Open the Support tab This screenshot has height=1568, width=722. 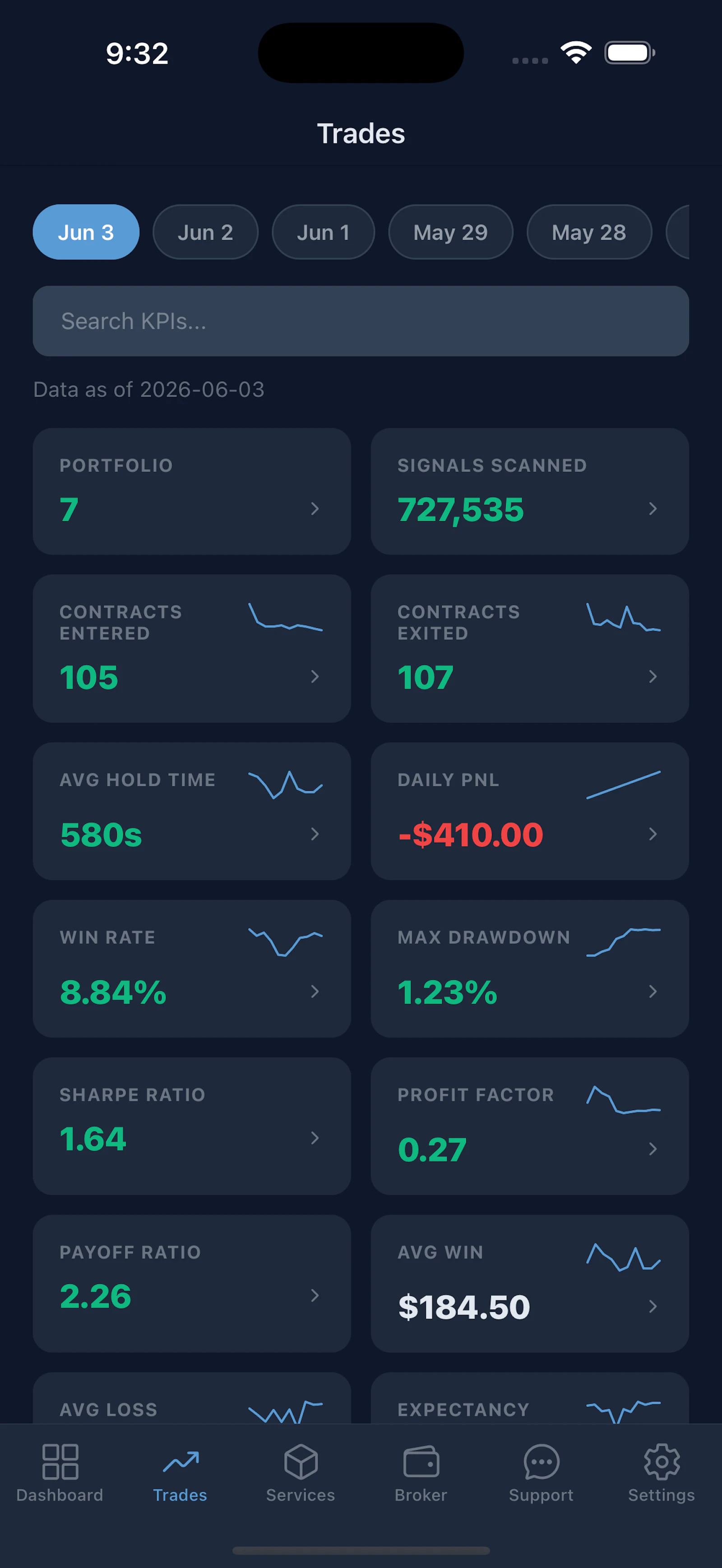pos(541,1473)
